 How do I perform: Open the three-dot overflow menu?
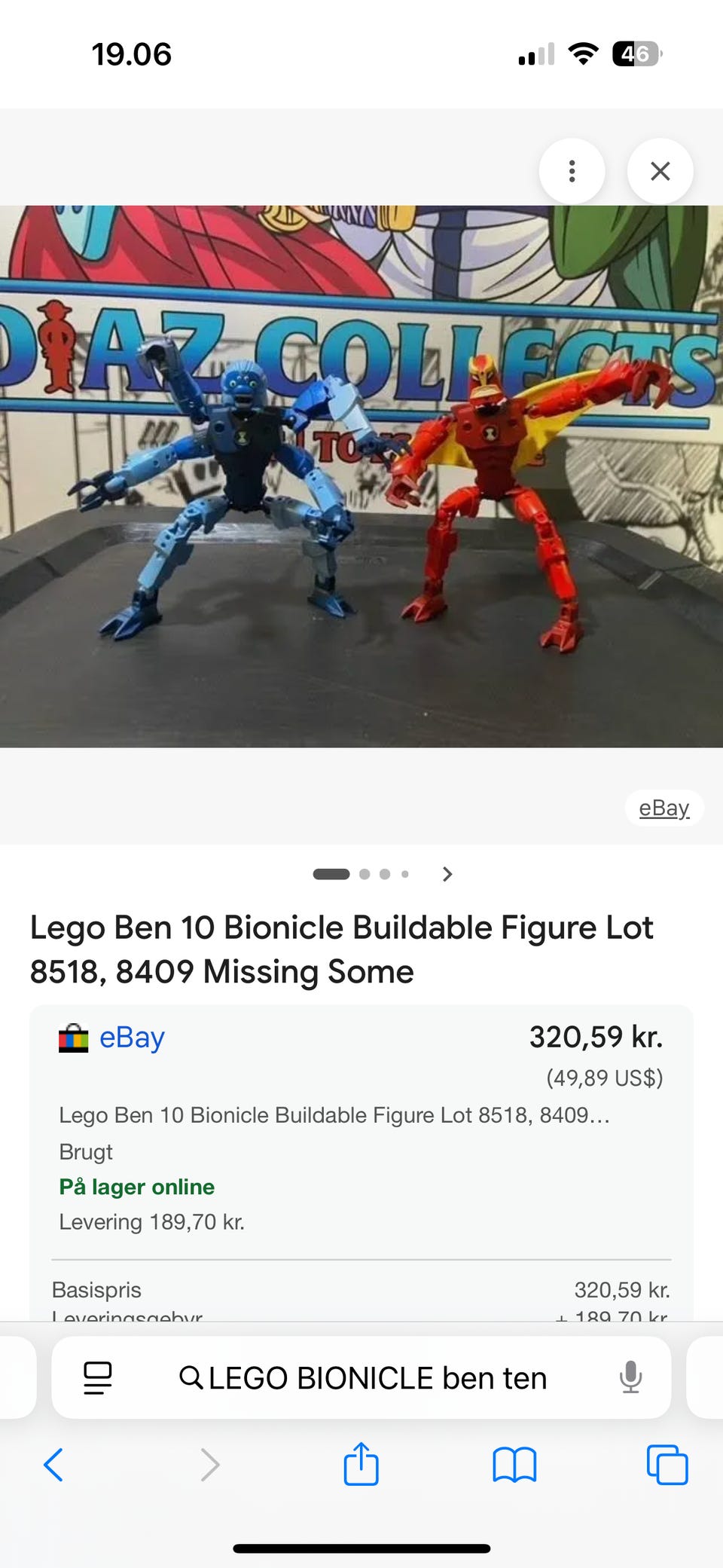pos(572,171)
